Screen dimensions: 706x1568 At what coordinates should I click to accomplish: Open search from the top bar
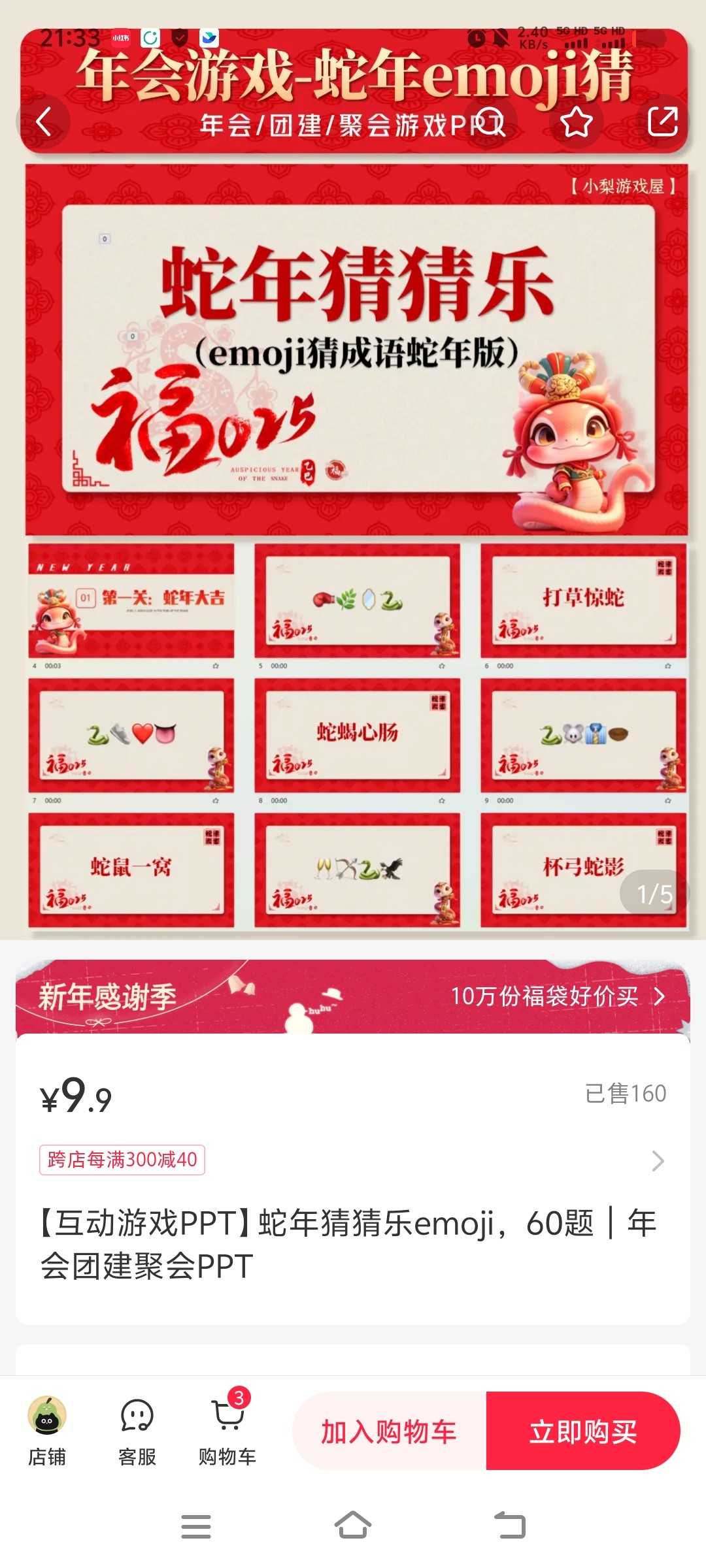[x=490, y=122]
